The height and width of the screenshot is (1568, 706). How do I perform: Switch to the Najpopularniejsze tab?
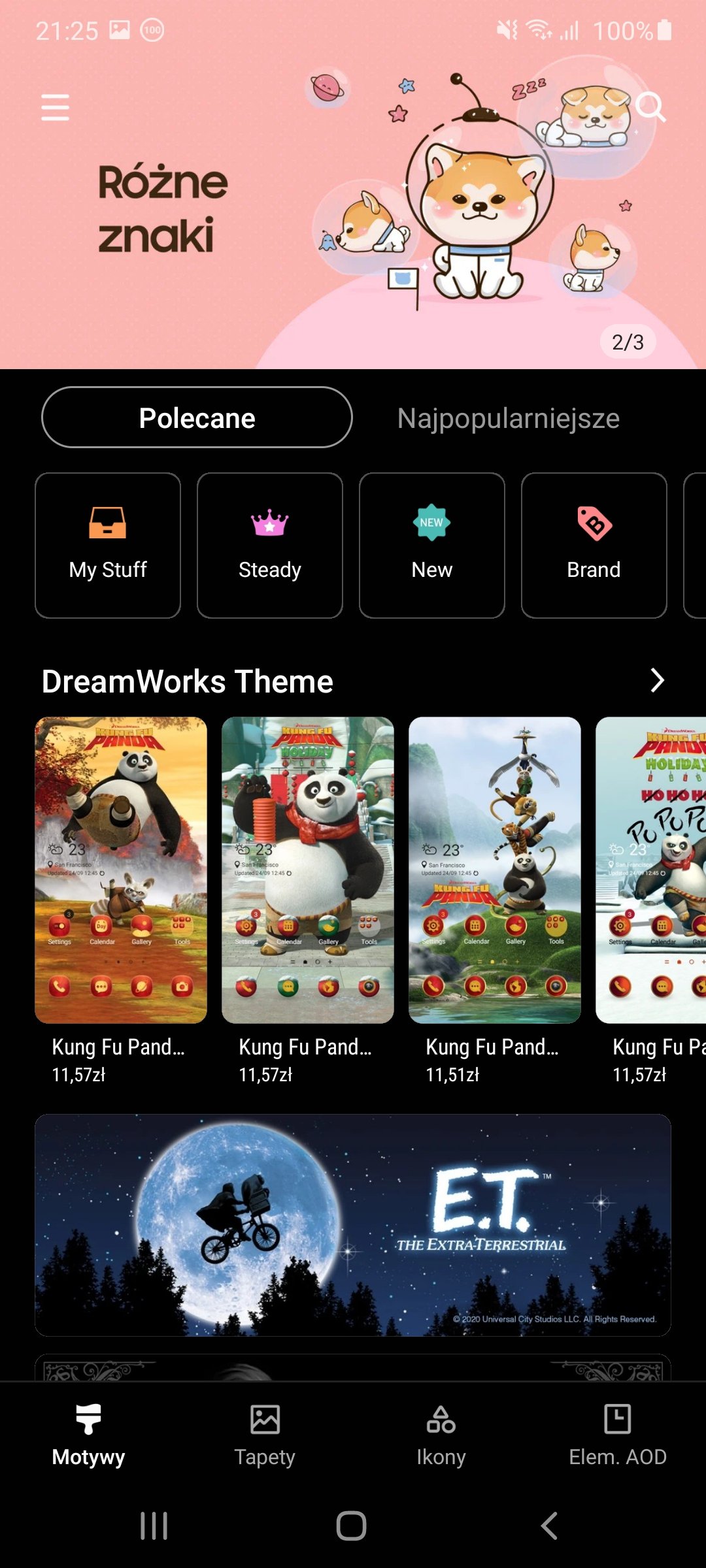point(508,418)
